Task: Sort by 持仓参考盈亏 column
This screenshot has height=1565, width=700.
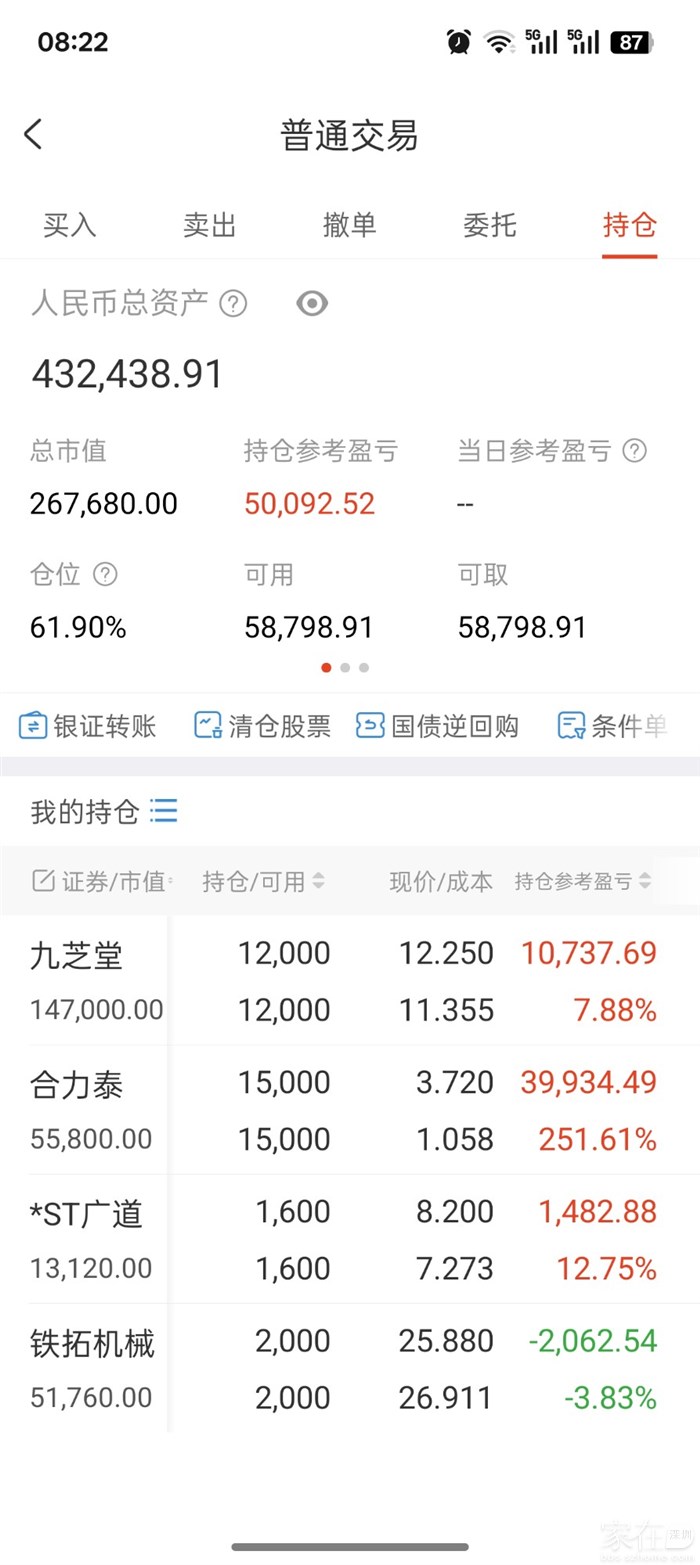Action: [x=583, y=882]
